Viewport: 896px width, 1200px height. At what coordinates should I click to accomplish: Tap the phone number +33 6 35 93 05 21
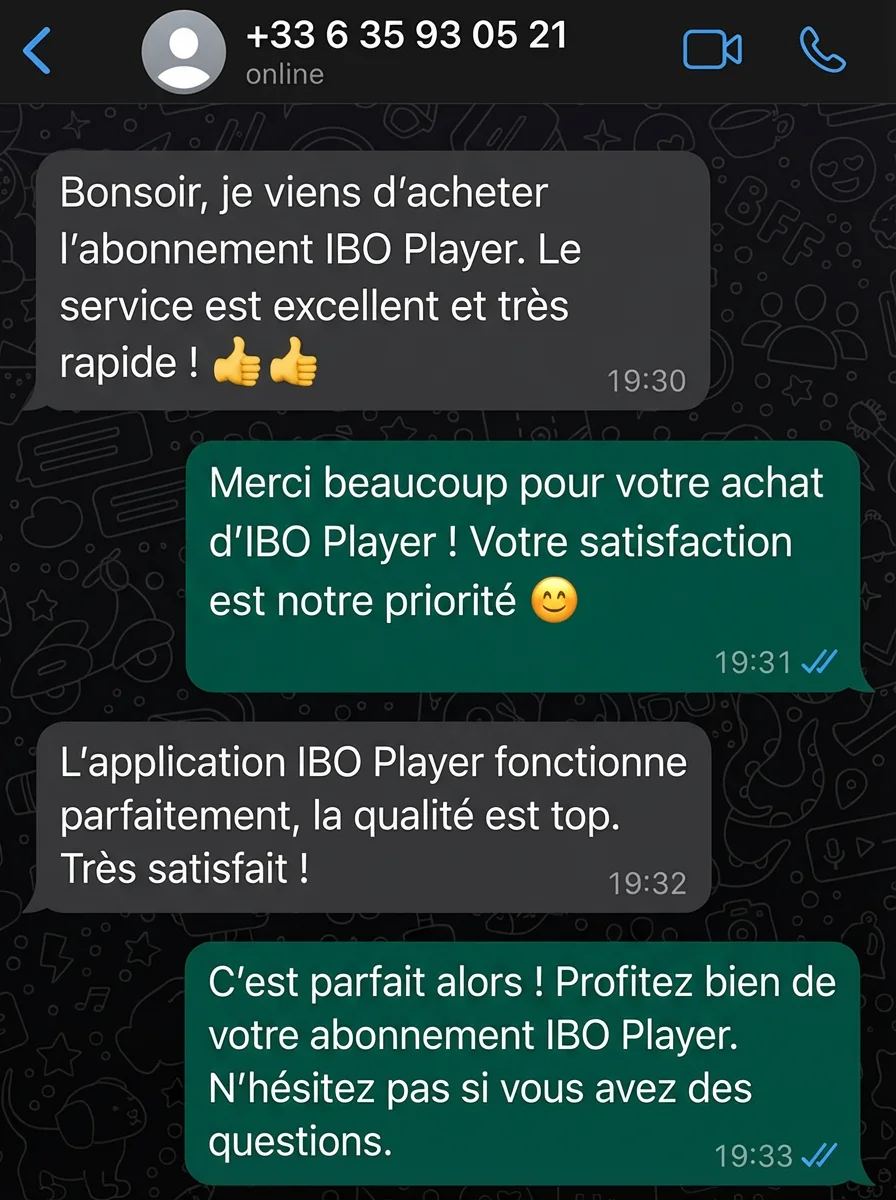(407, 35)
